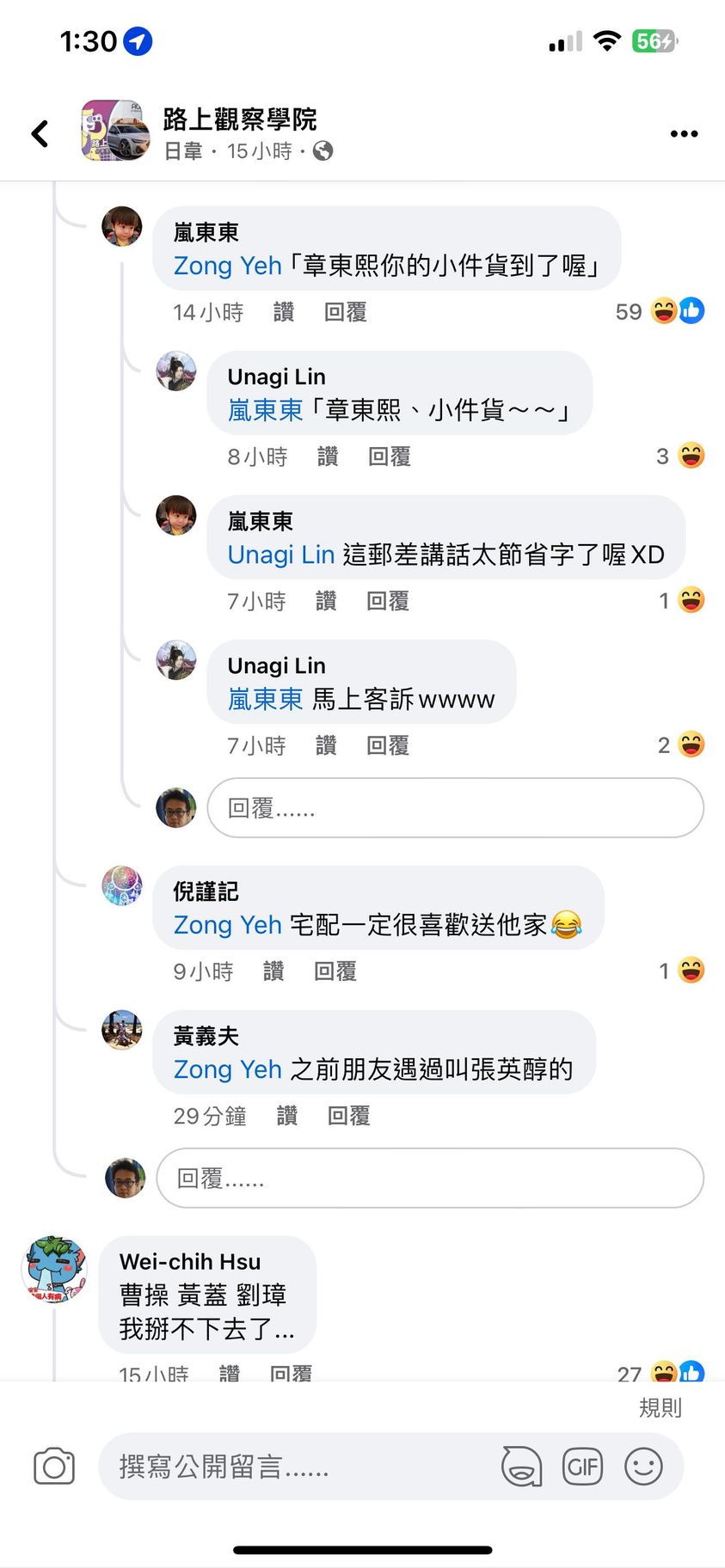Tap the reply field under Unagi Lin's thread
Screen dimensions: 725x1568
pos(455,808)
